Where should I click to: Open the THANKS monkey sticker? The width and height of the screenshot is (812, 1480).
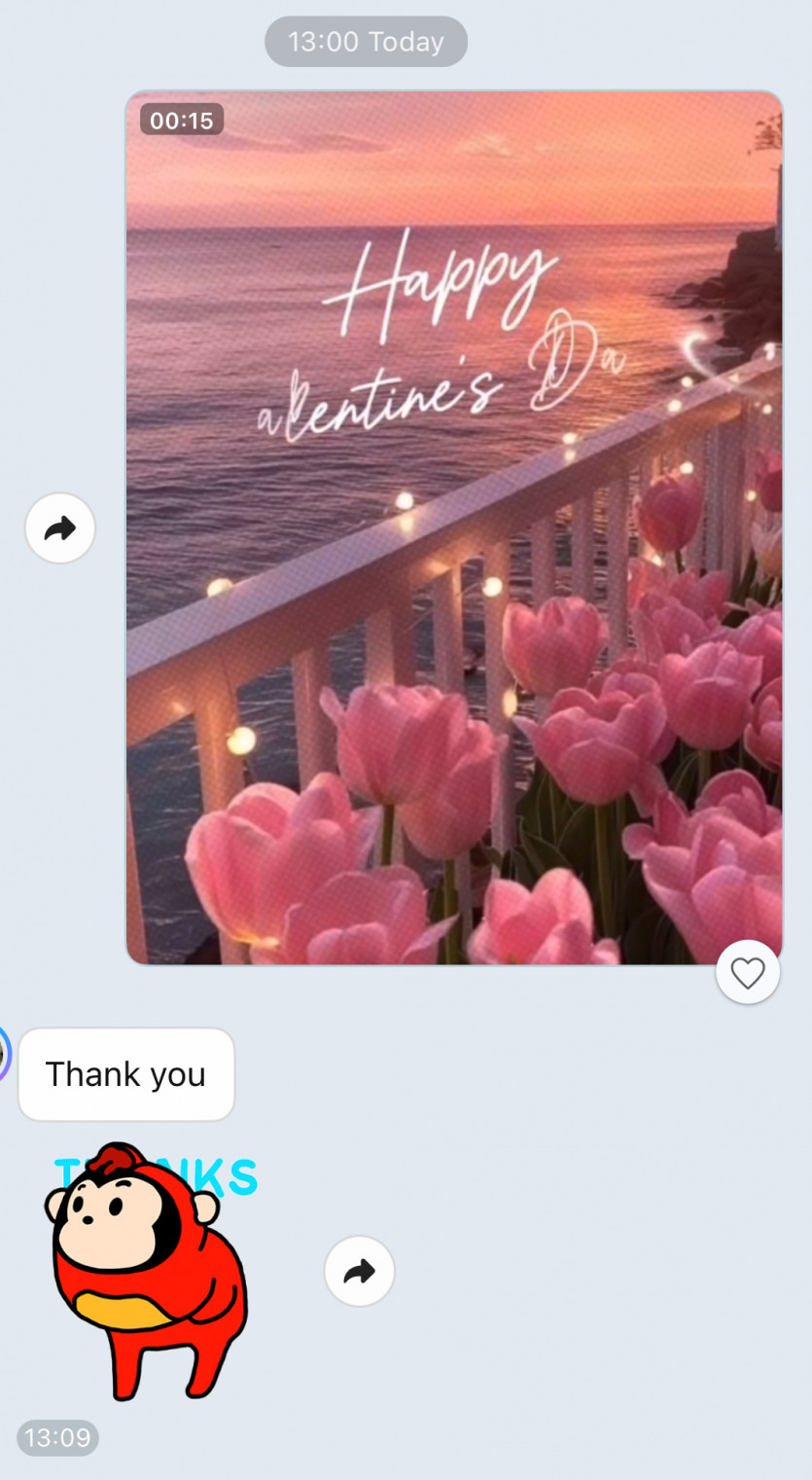coord(146,1271)
